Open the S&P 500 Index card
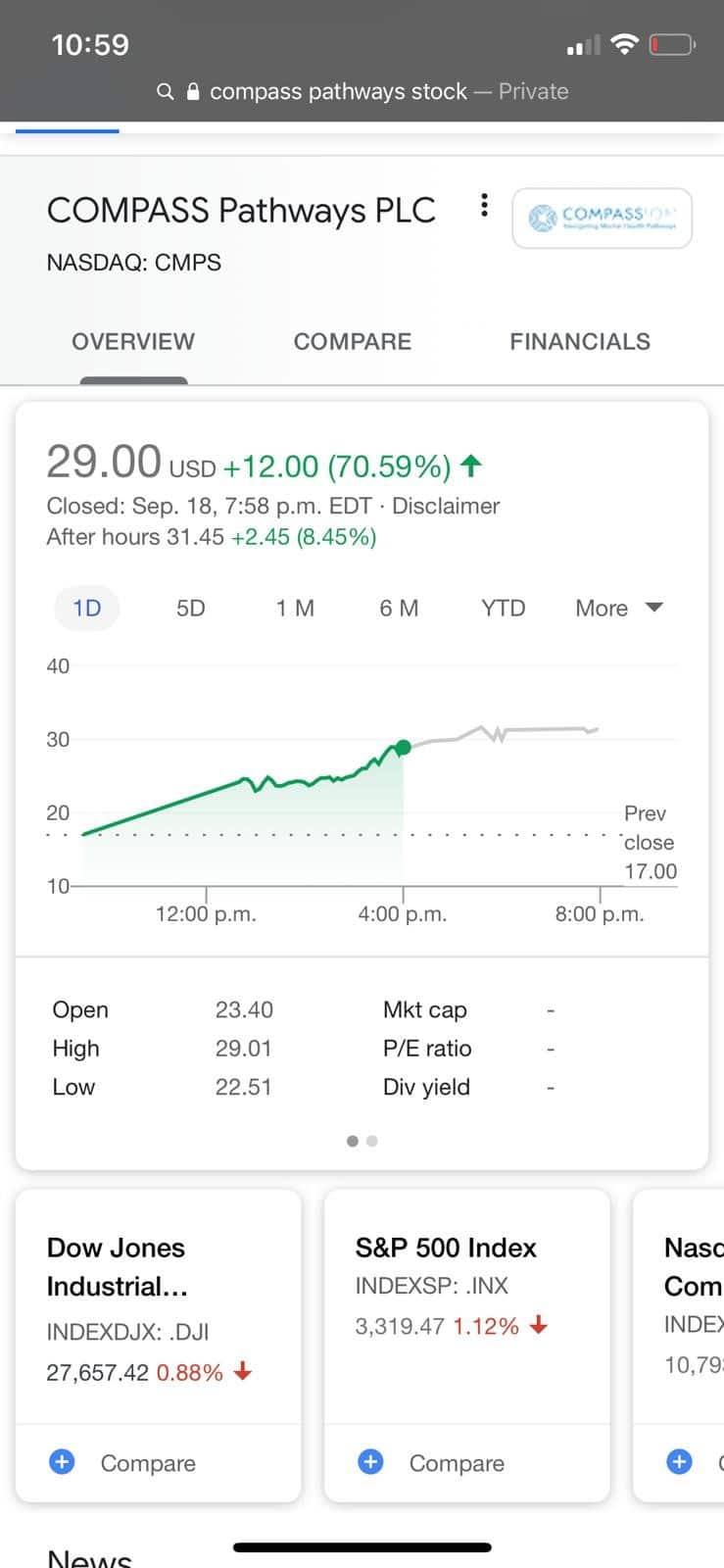The width and height of the screenshot is (724, 1568). (466, 1307)
